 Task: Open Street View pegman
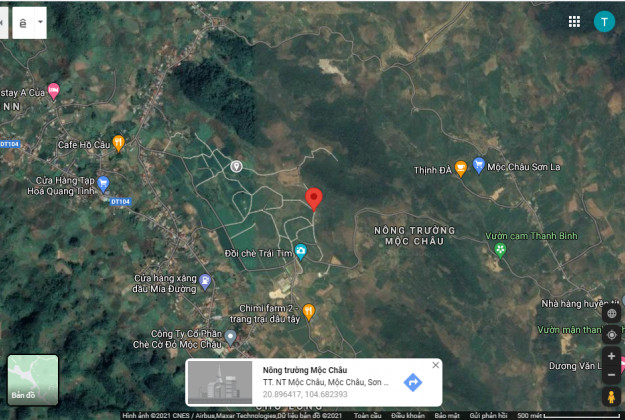[x=611, y=397]
